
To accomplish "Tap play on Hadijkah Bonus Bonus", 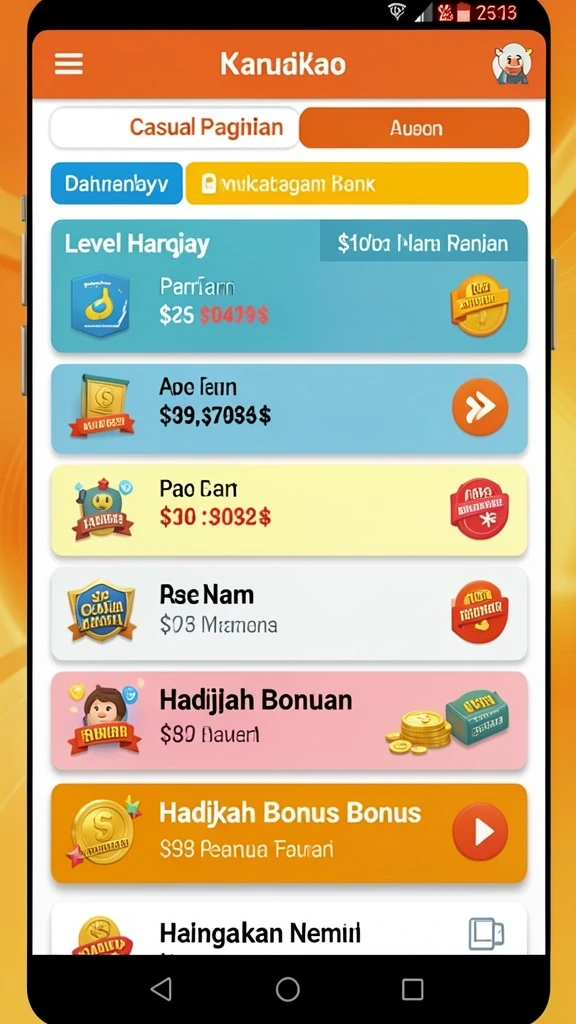I will (480, 831).
